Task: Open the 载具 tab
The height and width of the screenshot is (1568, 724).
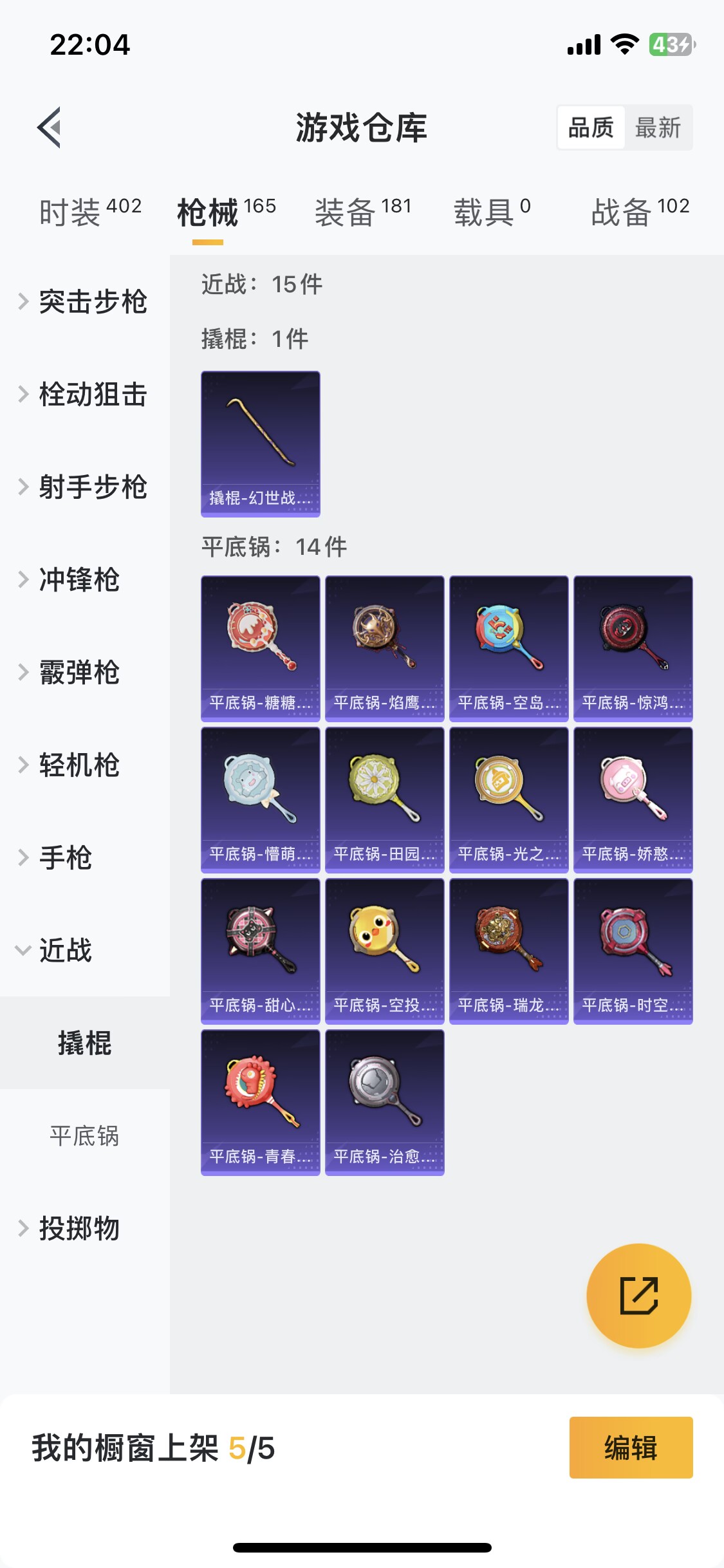Action: 492,211
